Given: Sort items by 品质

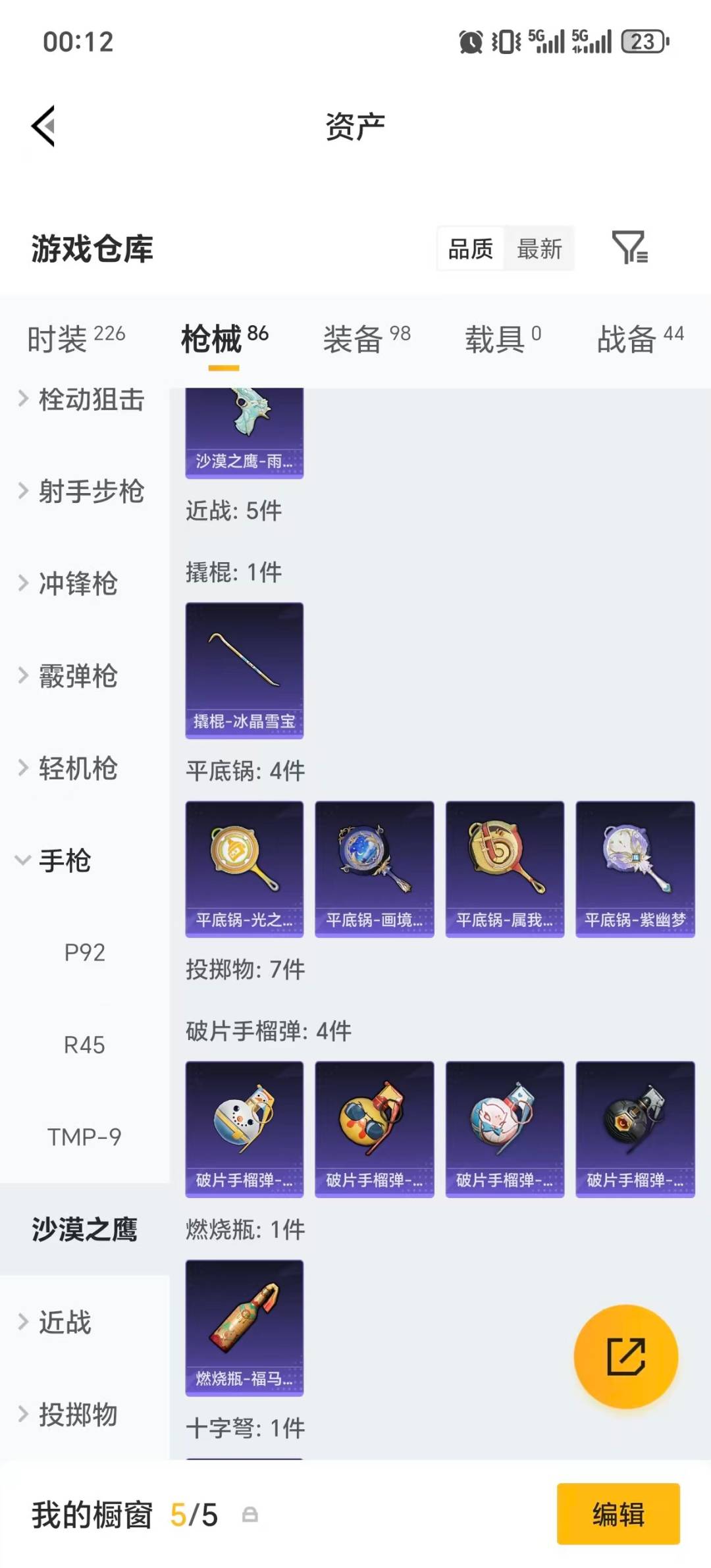Looking at the screenshot, I should click(x=469, y=249).
